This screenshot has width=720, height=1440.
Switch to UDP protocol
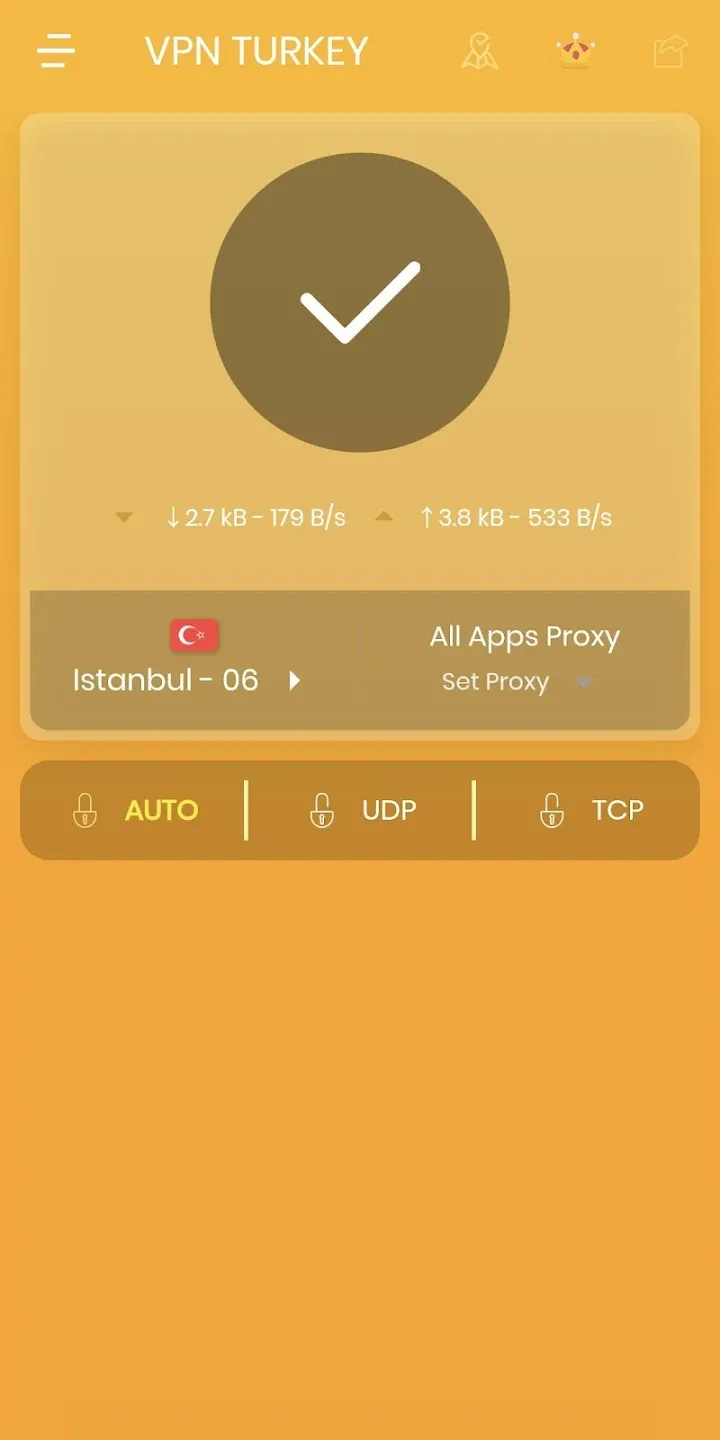pos(362,810)
